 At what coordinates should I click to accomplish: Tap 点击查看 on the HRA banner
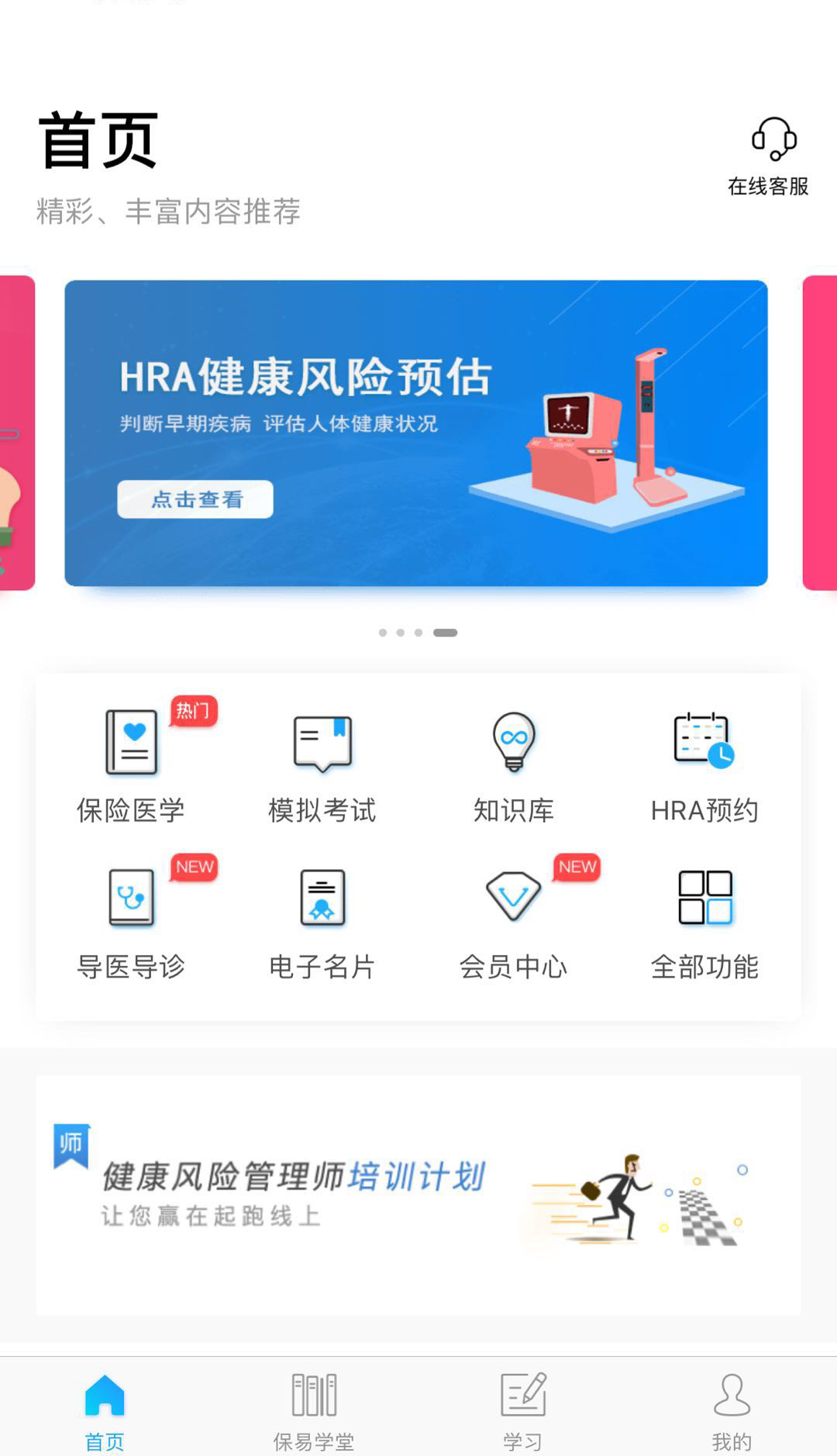tap(195, 499)
